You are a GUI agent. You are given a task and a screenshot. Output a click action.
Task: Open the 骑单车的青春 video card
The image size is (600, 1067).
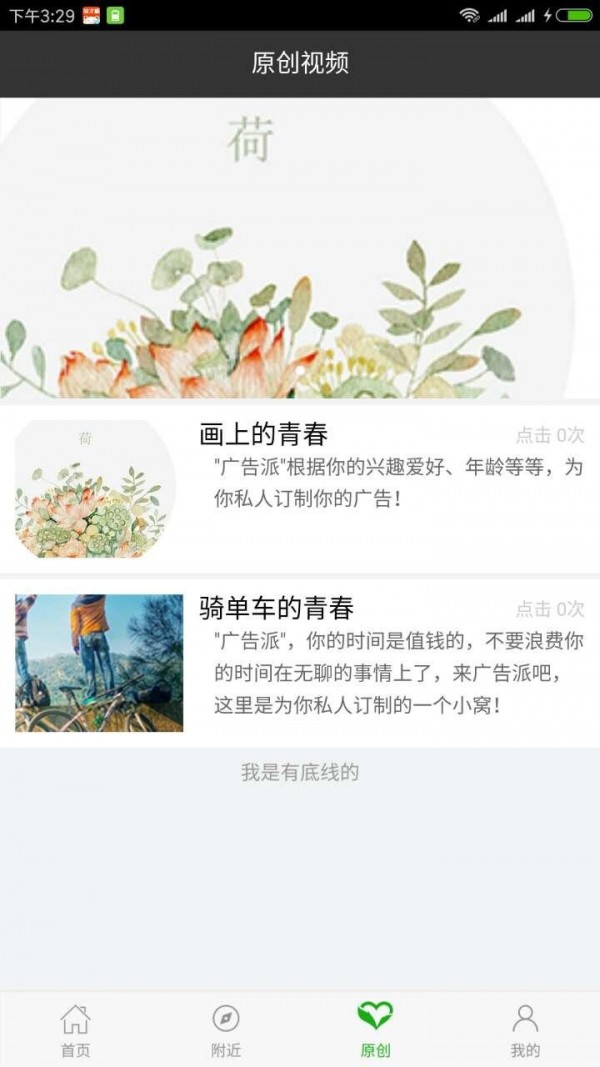tap(300, 663)
